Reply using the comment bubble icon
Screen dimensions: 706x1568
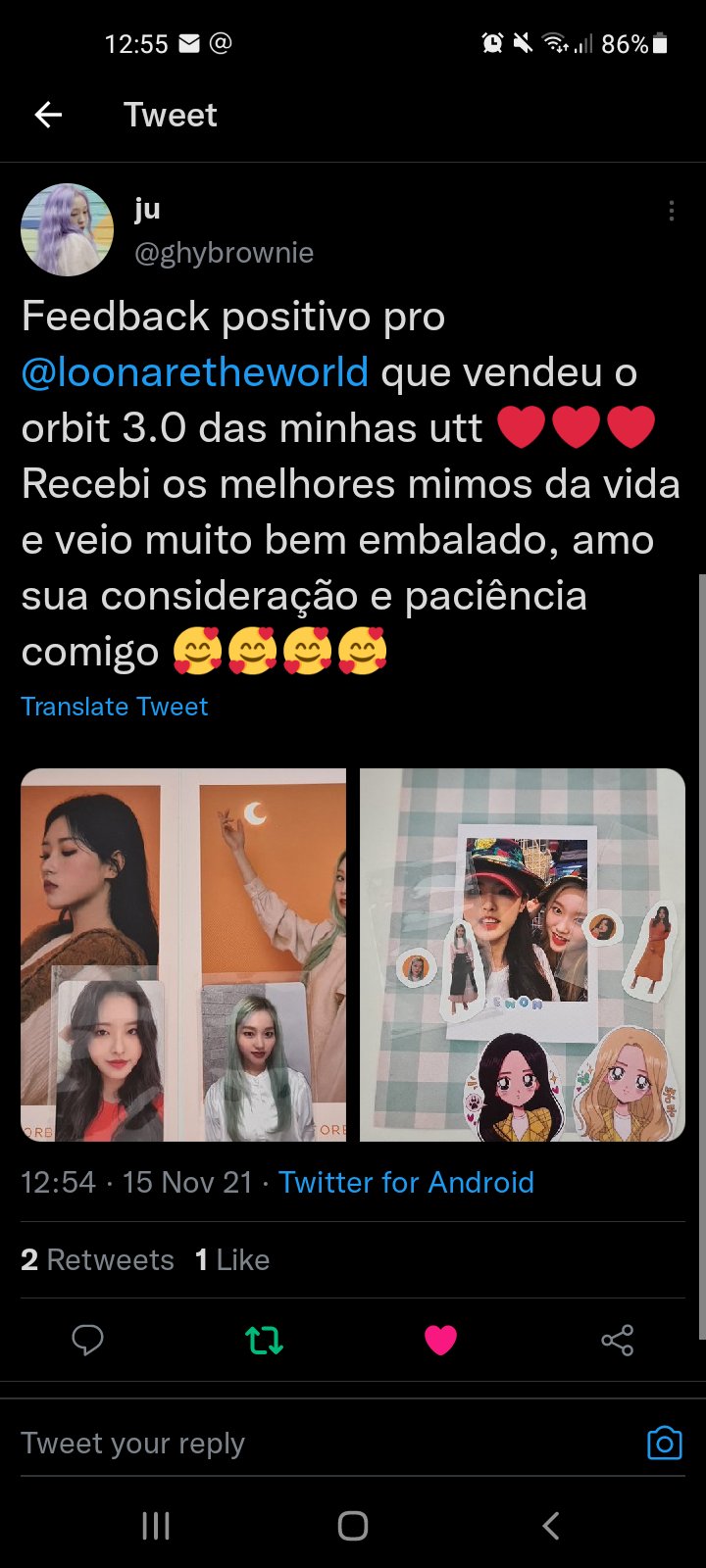click(87, 1340)
